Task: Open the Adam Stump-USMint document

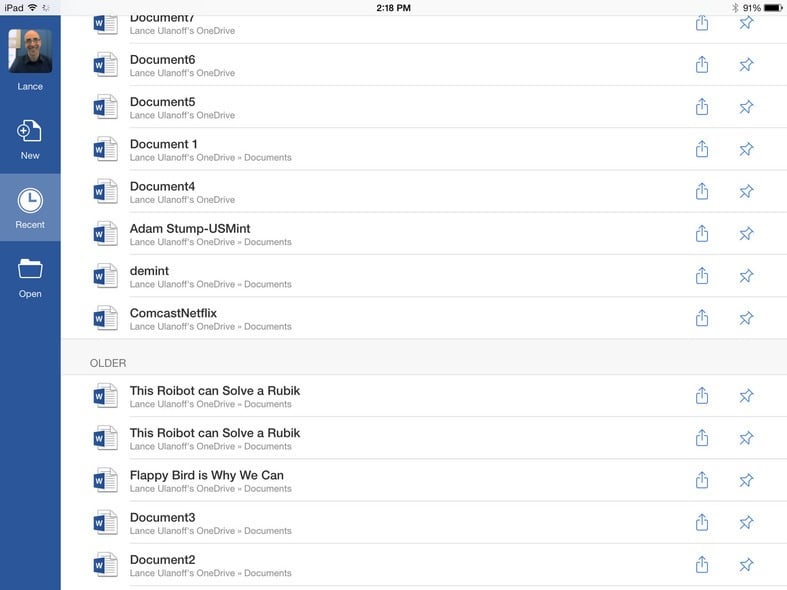Action: pyautogui.click(x=190, y=229)
